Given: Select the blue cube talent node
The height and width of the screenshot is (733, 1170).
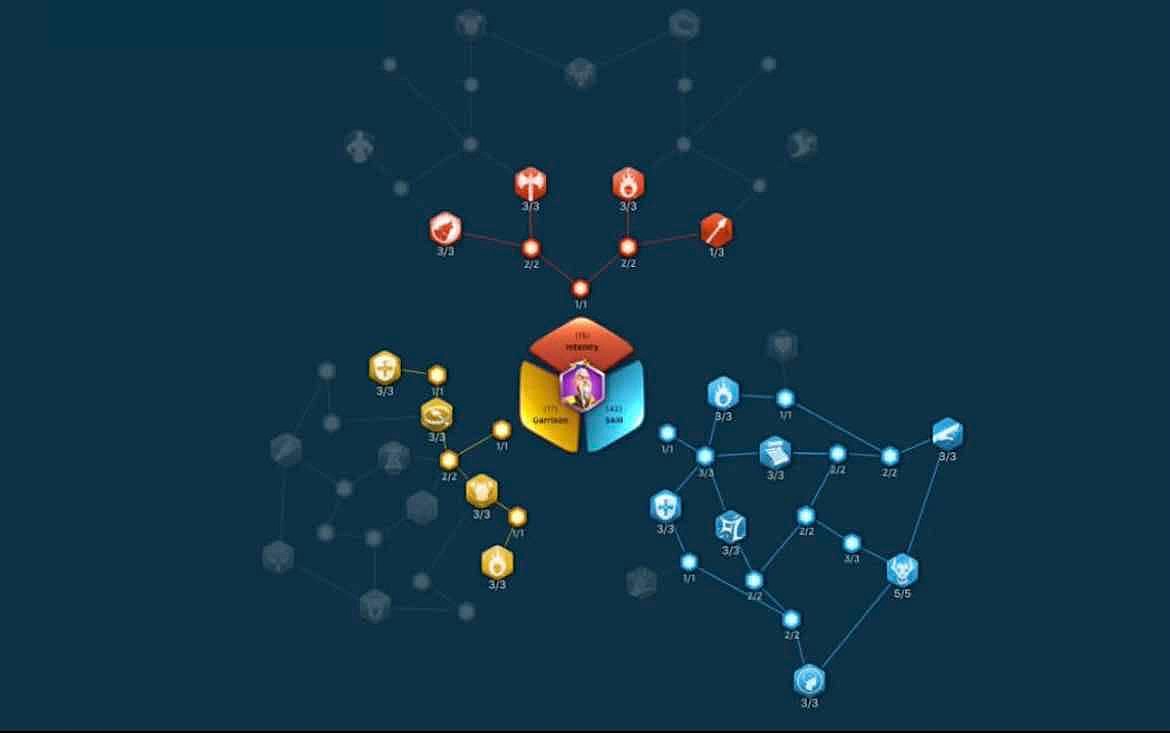Looking at the screenshot, I should click(x=731, y=527).
